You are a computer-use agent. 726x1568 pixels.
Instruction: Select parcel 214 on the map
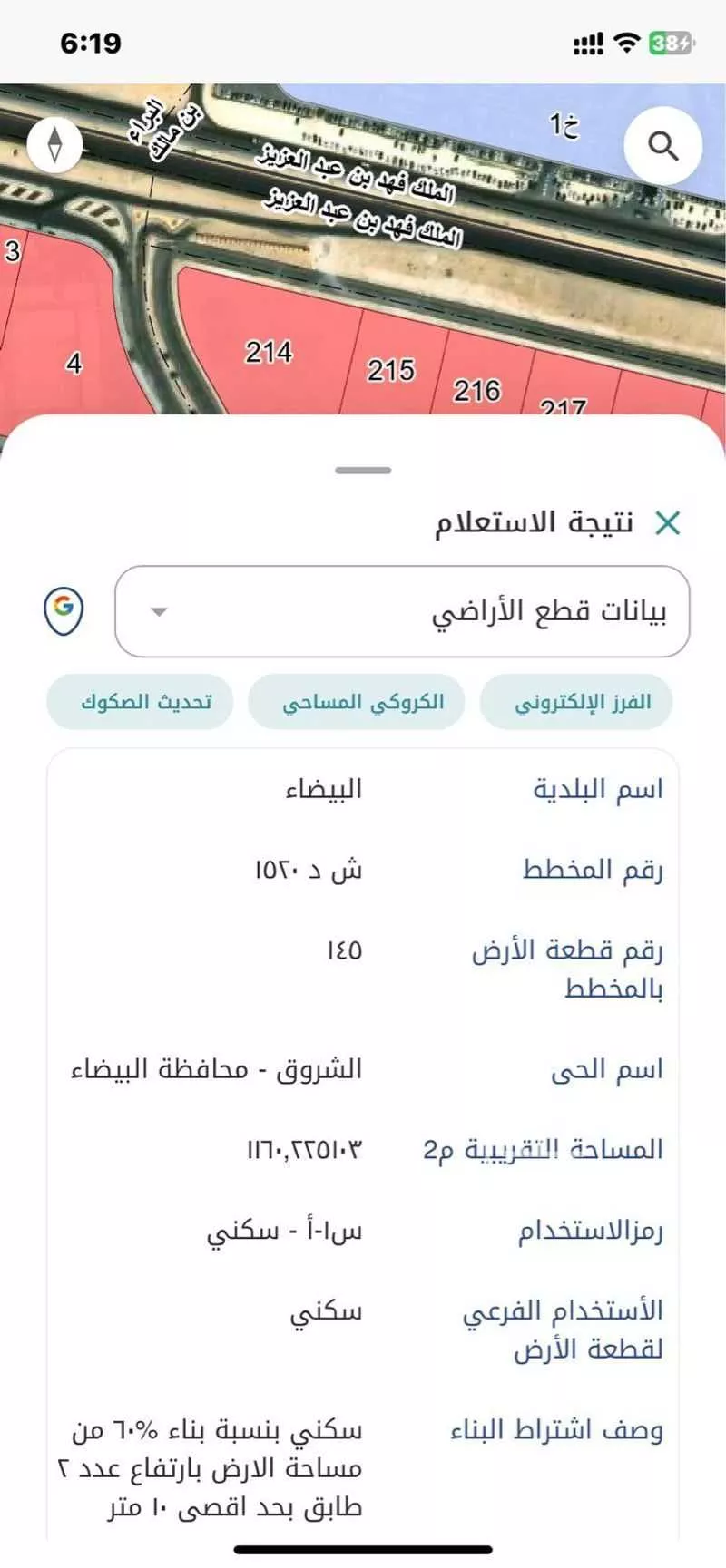click(x=269, y=352)
